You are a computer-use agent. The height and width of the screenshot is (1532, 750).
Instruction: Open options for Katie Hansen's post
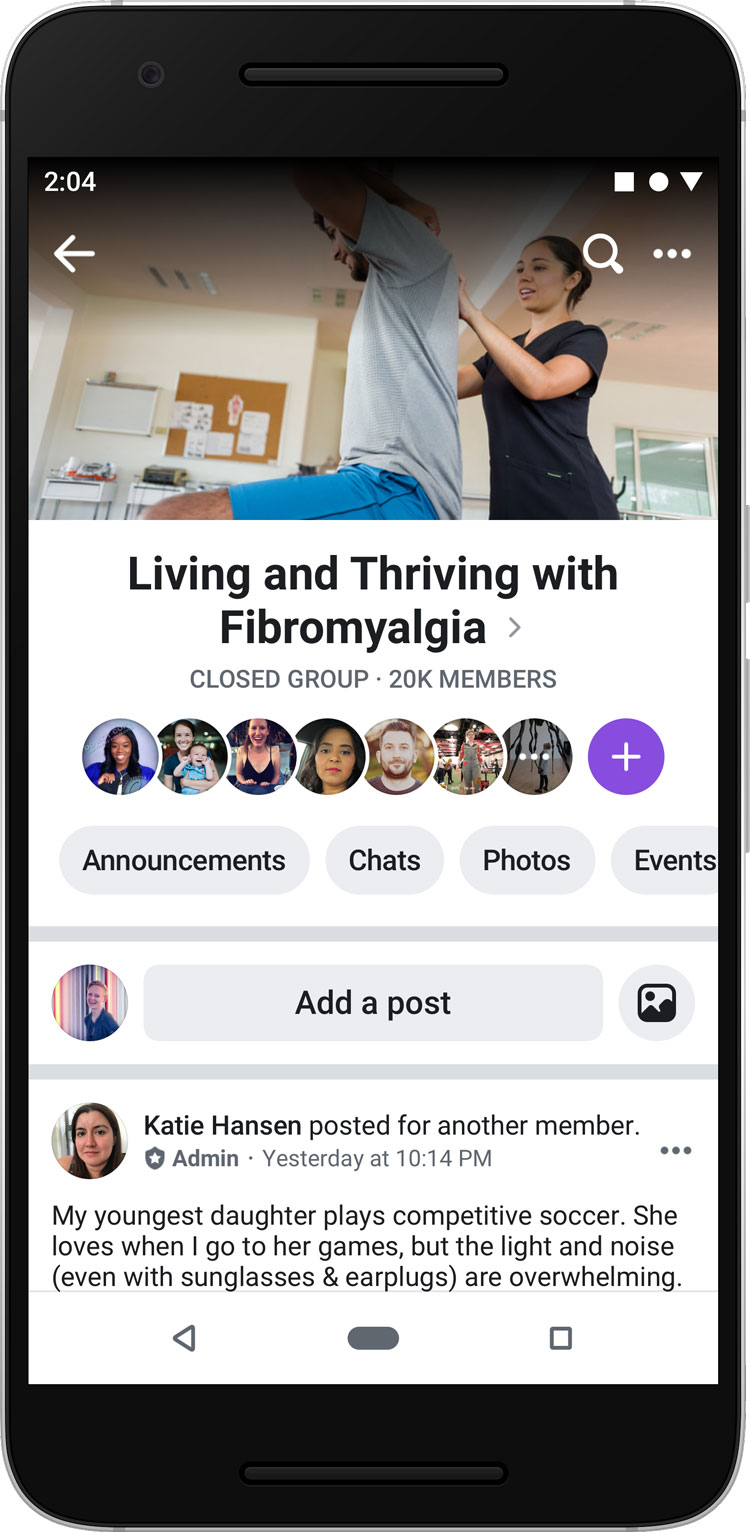[x=676, y=1151]
